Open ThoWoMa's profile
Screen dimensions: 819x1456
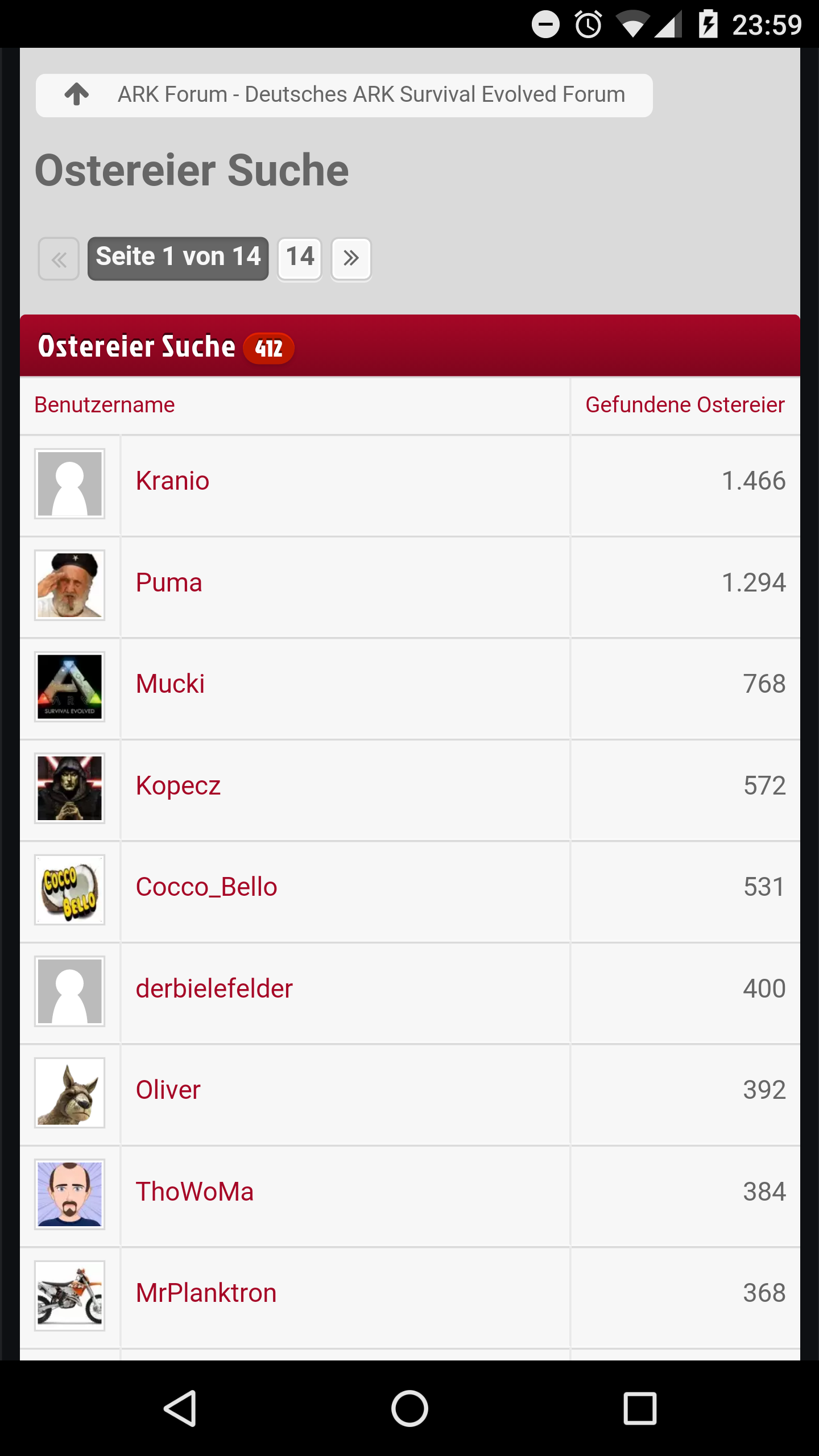click(195, 1192)
